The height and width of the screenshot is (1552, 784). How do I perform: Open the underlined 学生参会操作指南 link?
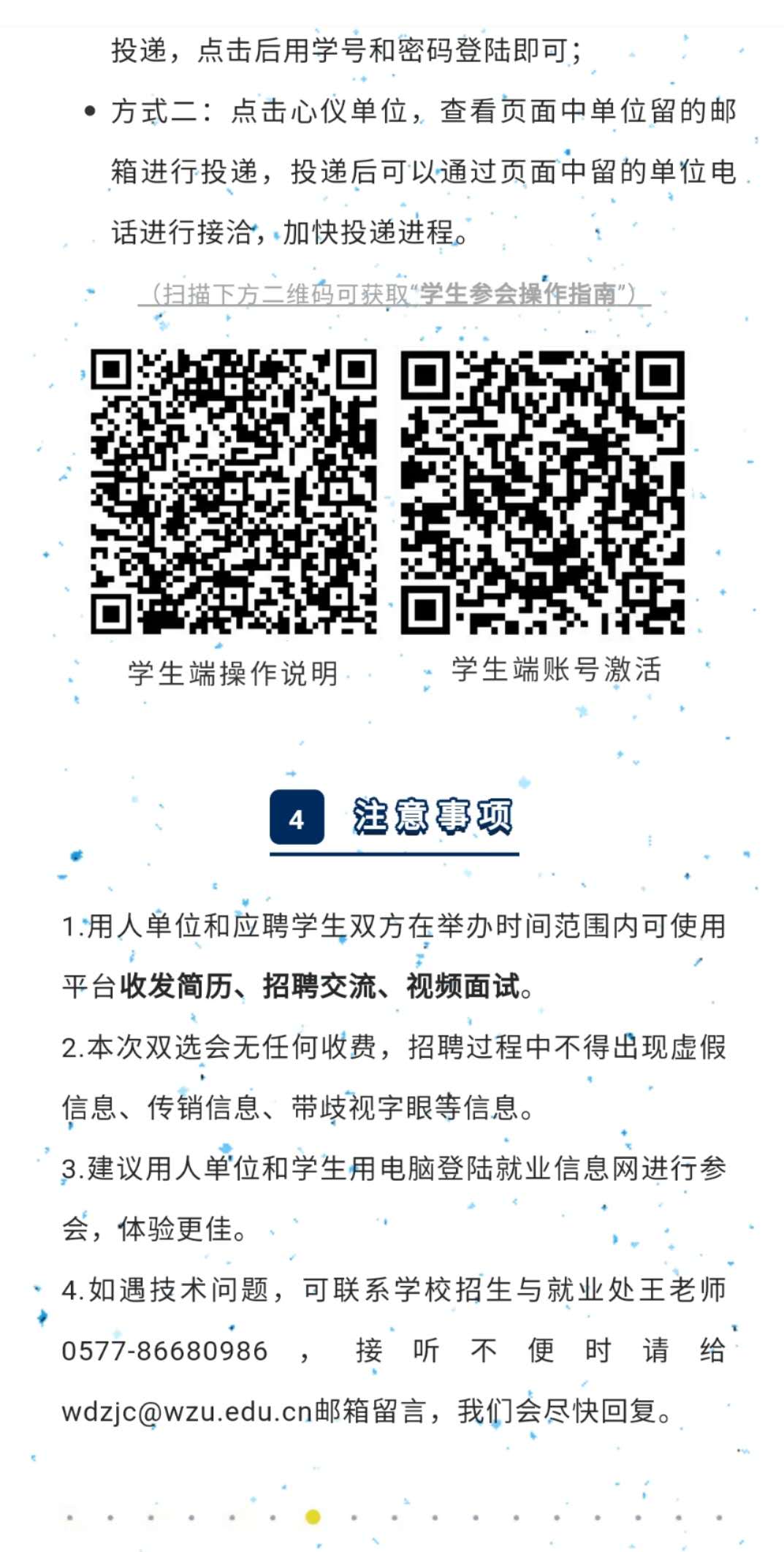[395, 294]
